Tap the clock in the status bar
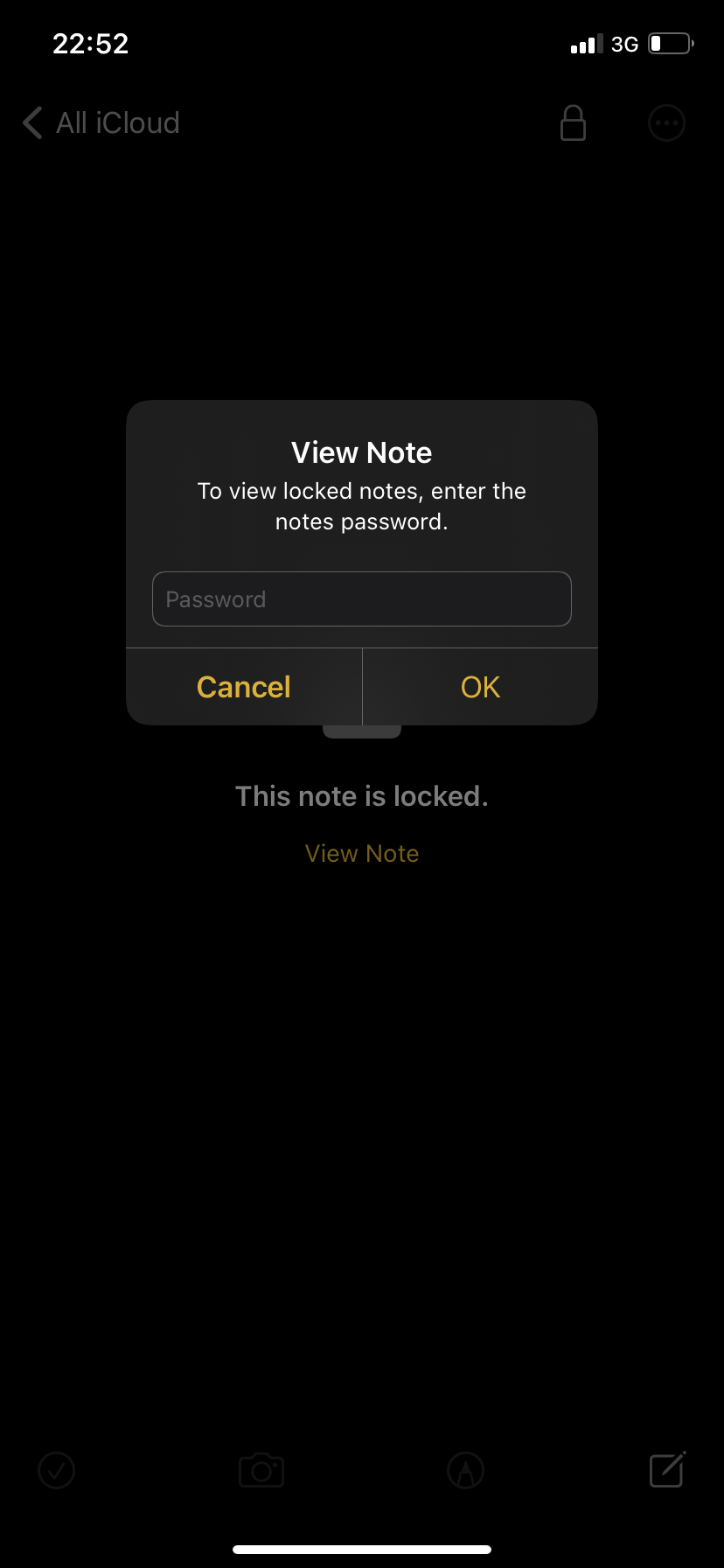 pos(89,43)
